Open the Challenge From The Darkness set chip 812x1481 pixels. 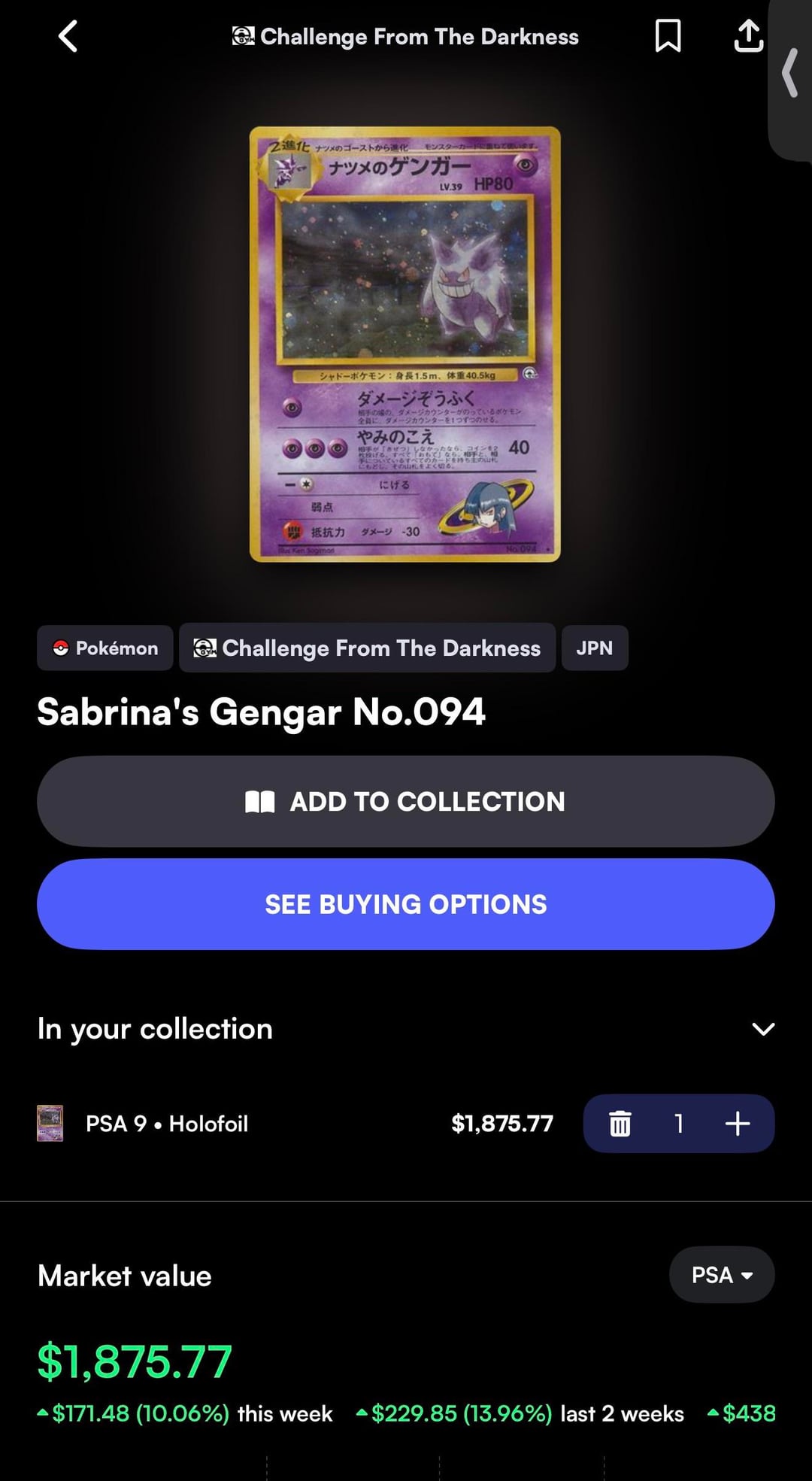[x=368, y=648]
